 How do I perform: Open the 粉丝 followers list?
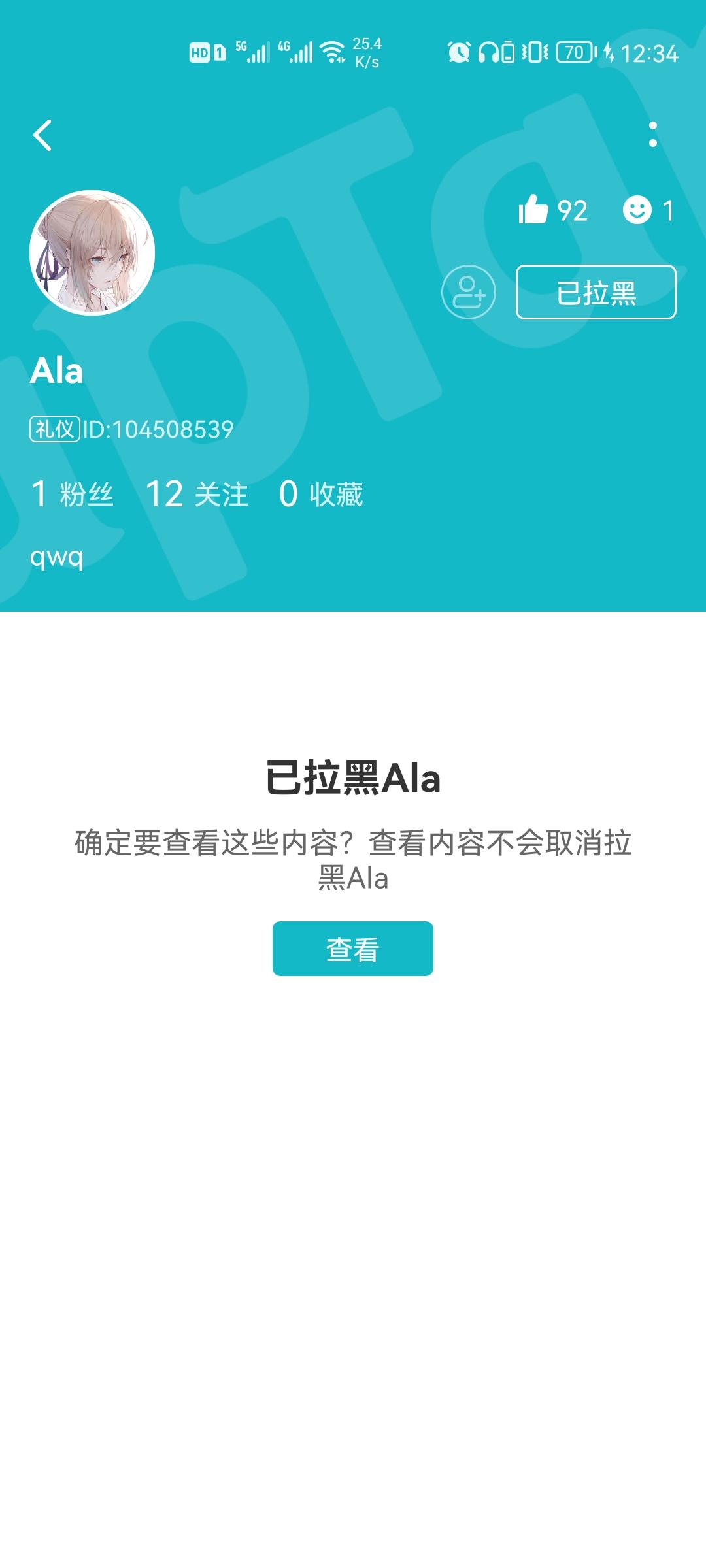tap(73, 495)
